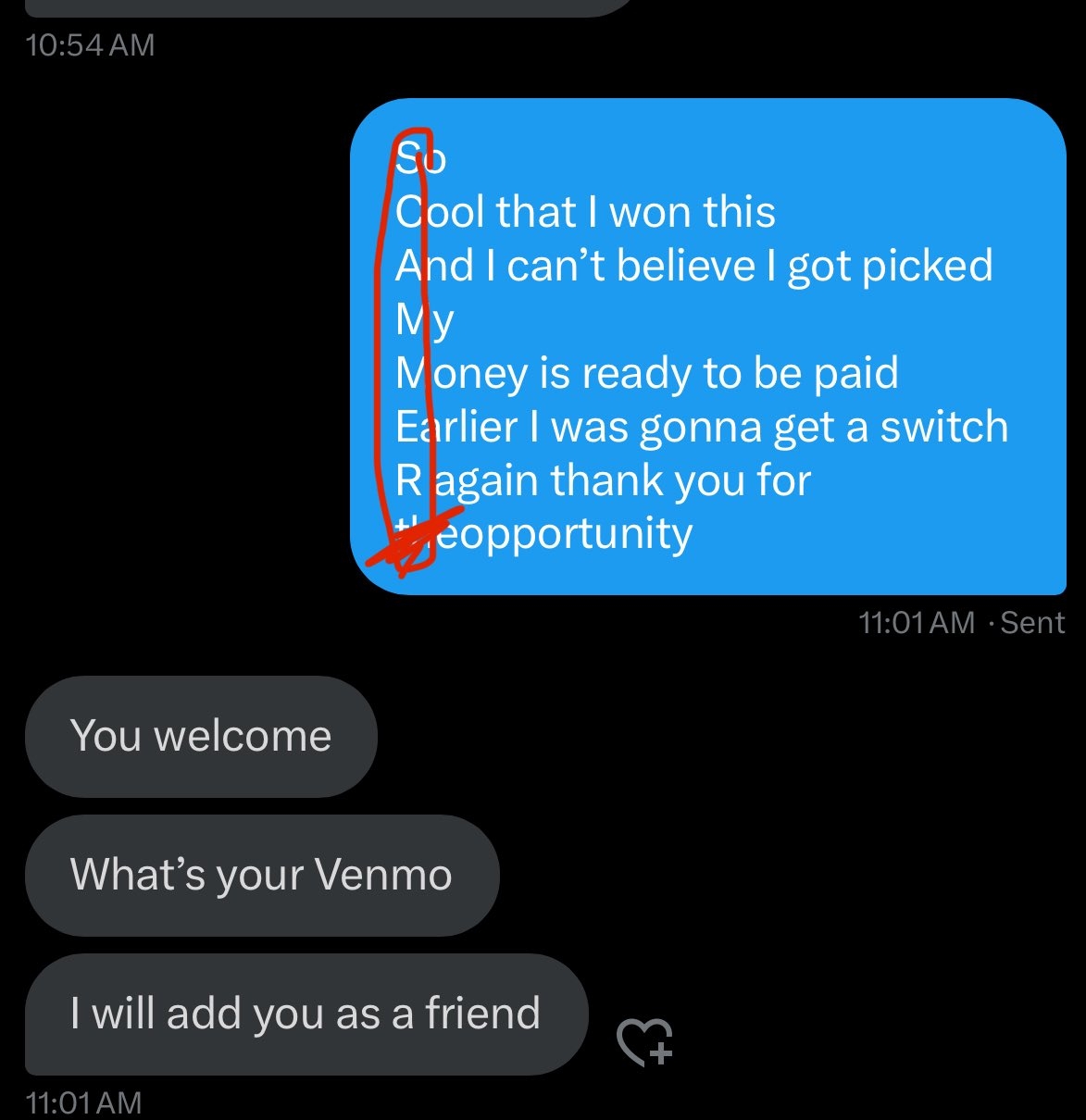This screenshot has height=1120, width=1086.
Task: Click the plus sign on the reaction icon
Action: tap(661, 1055)
